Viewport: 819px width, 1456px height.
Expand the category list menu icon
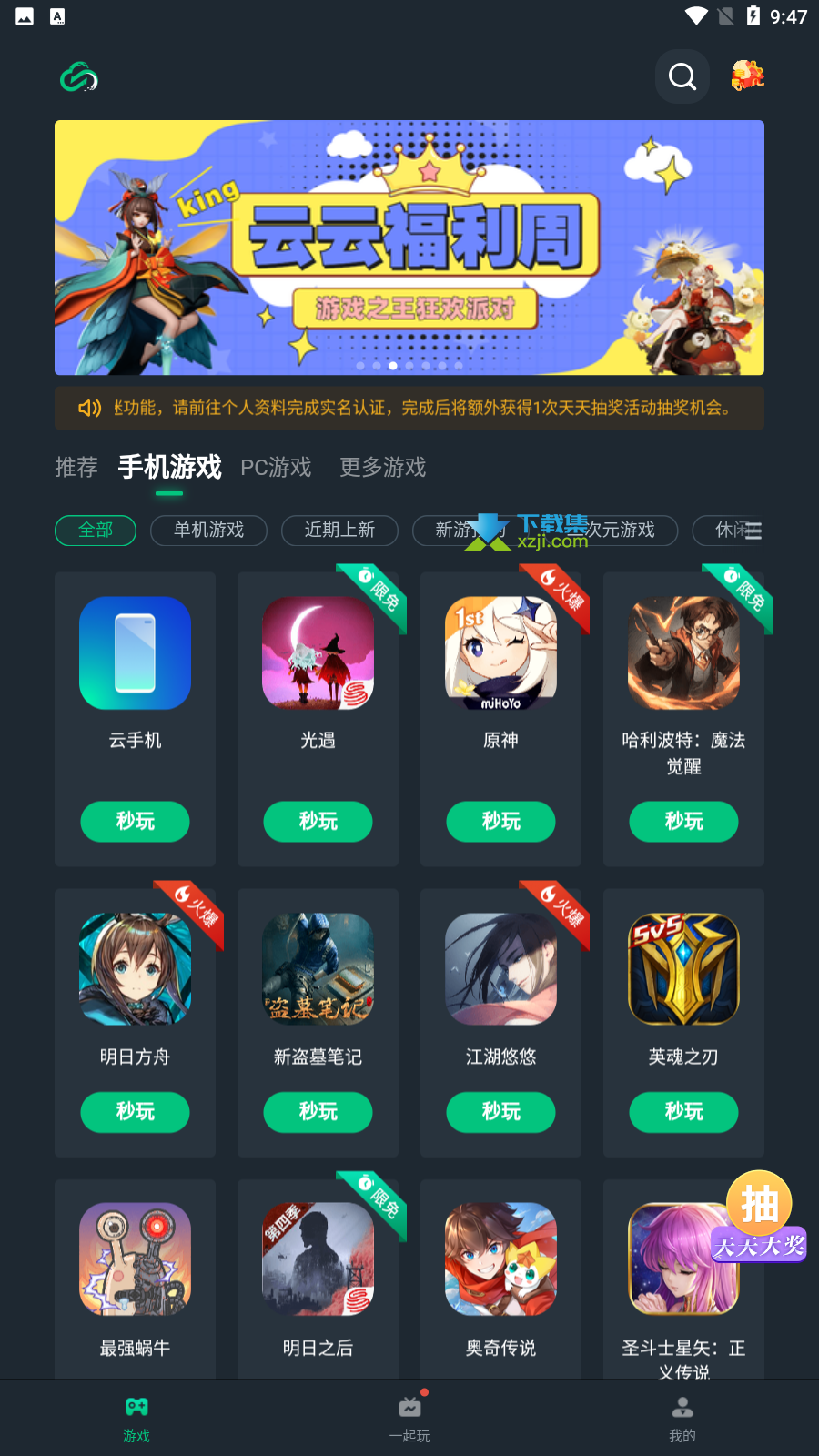(x=753, y=531)
